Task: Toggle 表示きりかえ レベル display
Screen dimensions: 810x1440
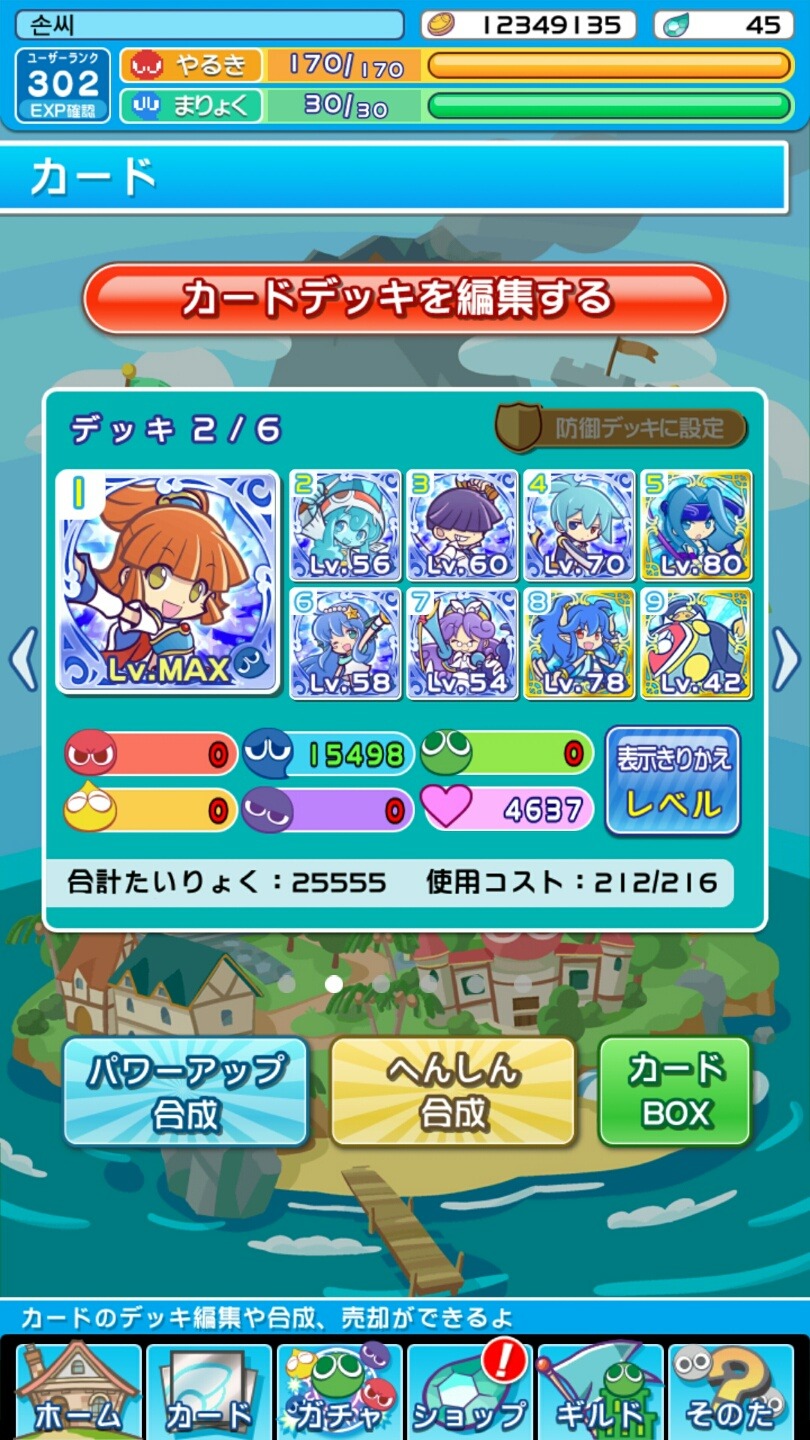Action: tap(672, 781)
